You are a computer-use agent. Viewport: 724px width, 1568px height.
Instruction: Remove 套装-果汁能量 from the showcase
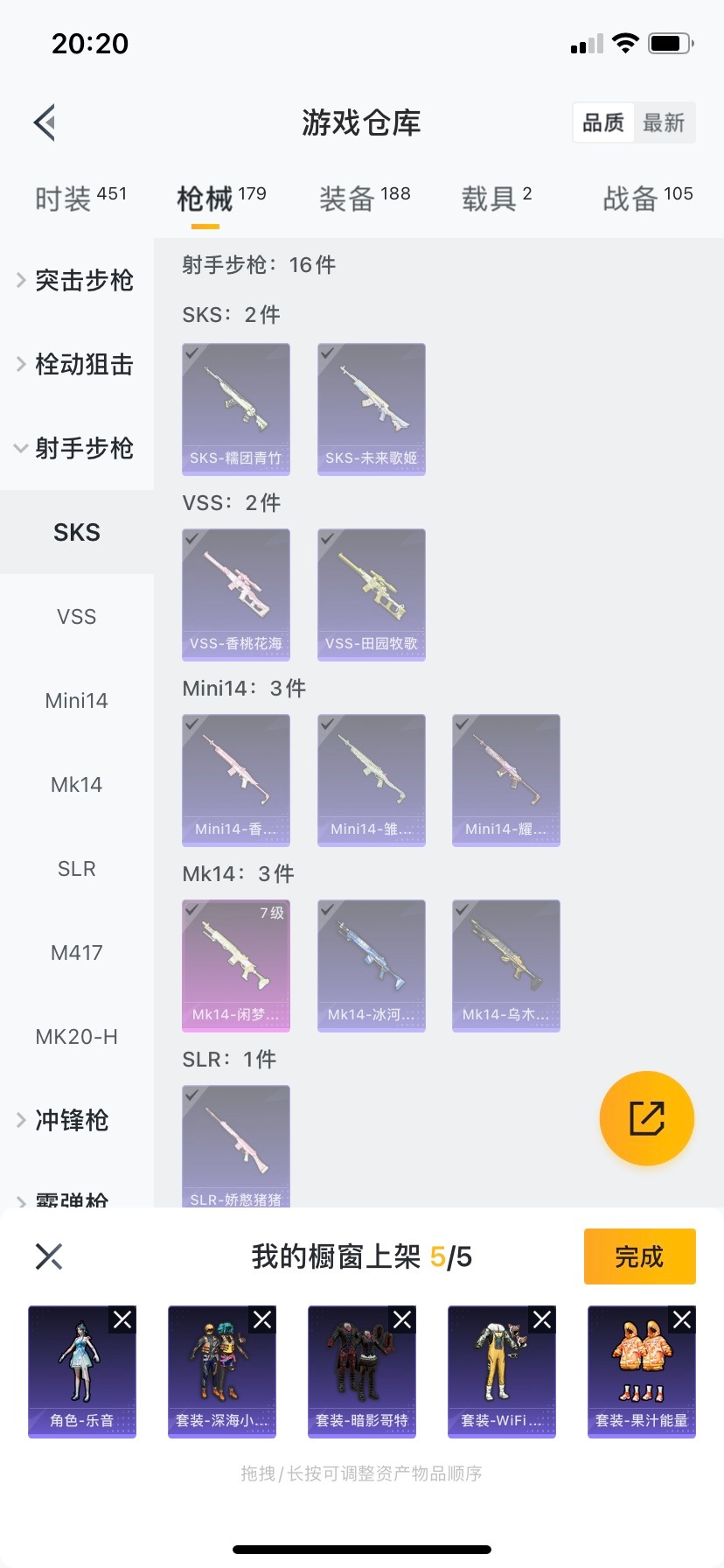682,1319
